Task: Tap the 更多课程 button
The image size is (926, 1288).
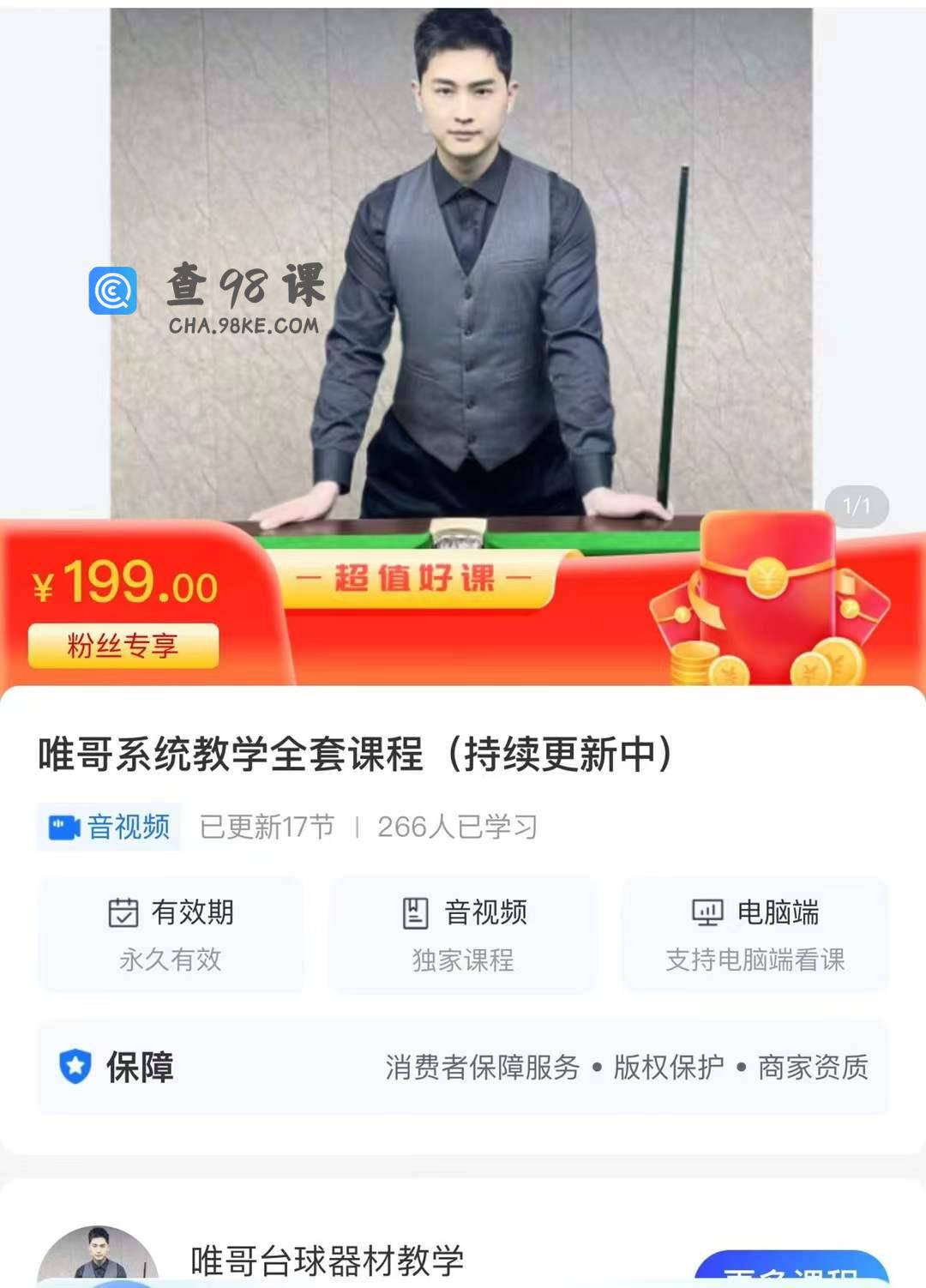Action: tap(790, 1272)
